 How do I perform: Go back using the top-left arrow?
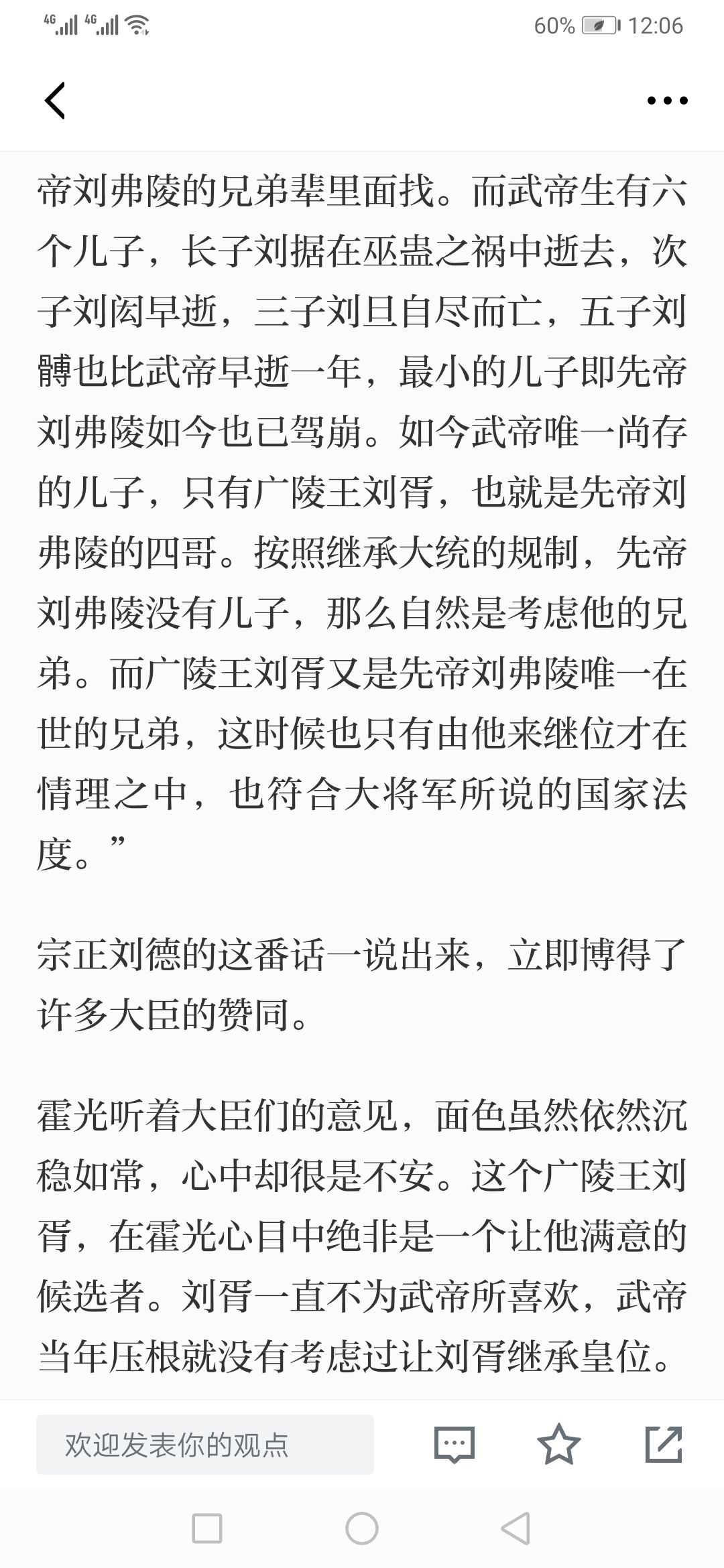tap(55, 101)
